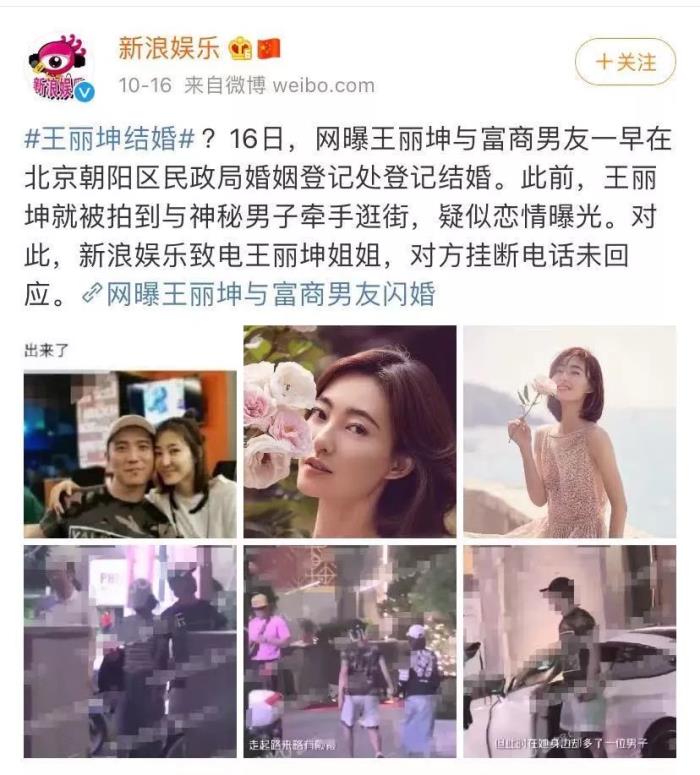View the photo of woman holding a flower

[x=569, y=431]
